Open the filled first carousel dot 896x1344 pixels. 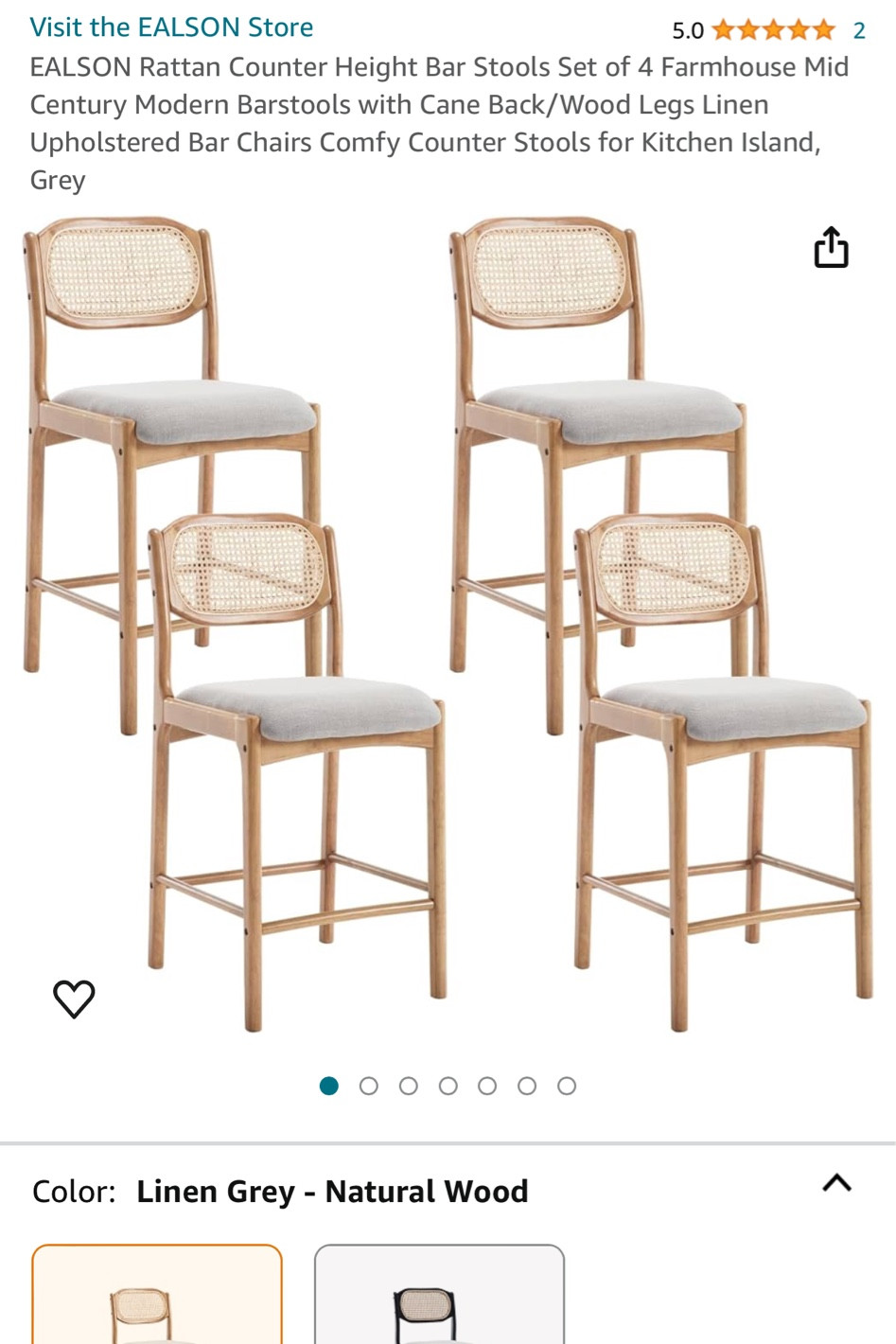(x=328, y=1086)
